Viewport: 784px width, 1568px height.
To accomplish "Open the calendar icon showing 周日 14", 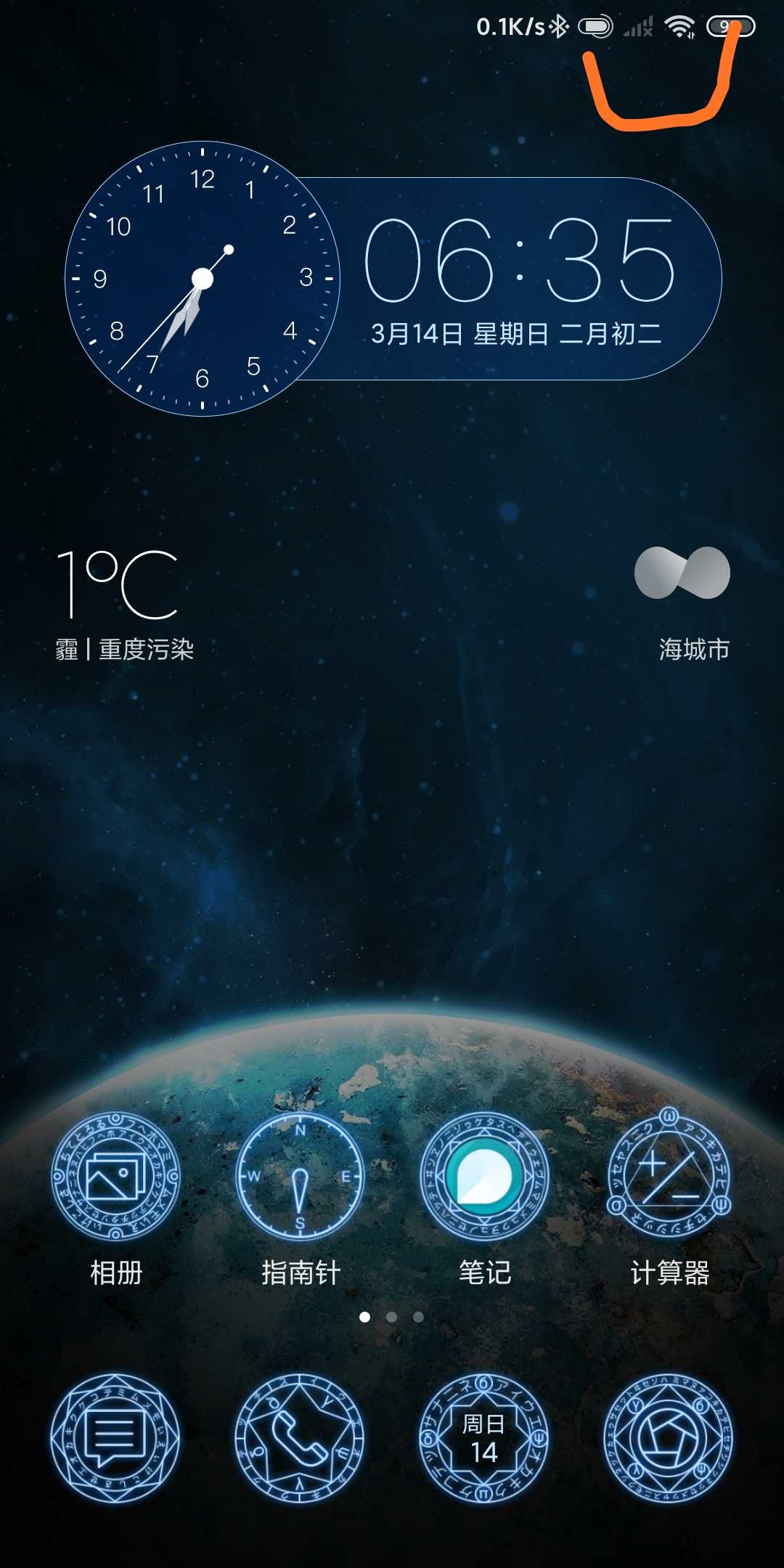I will [484, 1438].
